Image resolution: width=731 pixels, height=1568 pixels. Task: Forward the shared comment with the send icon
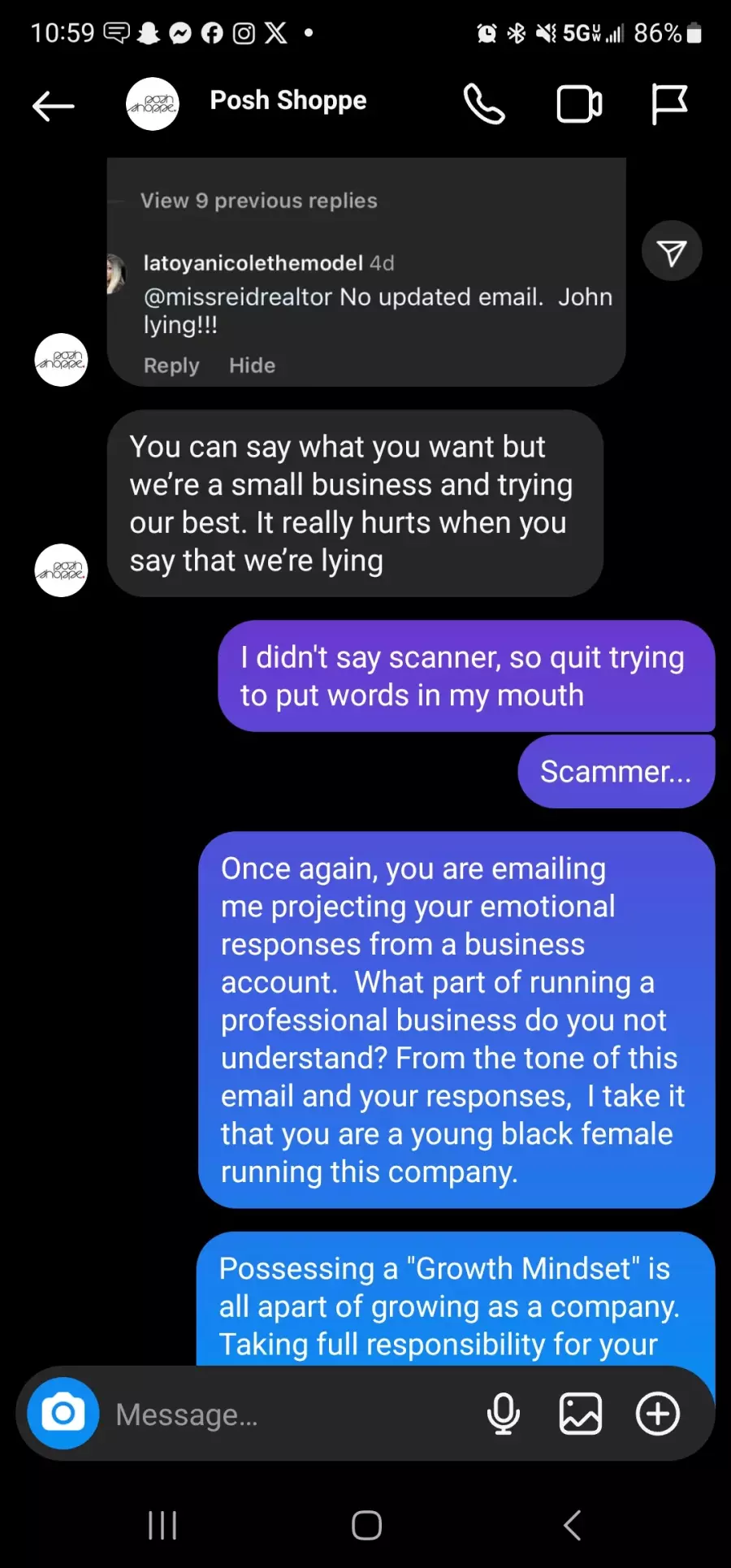tap(672, 252)
